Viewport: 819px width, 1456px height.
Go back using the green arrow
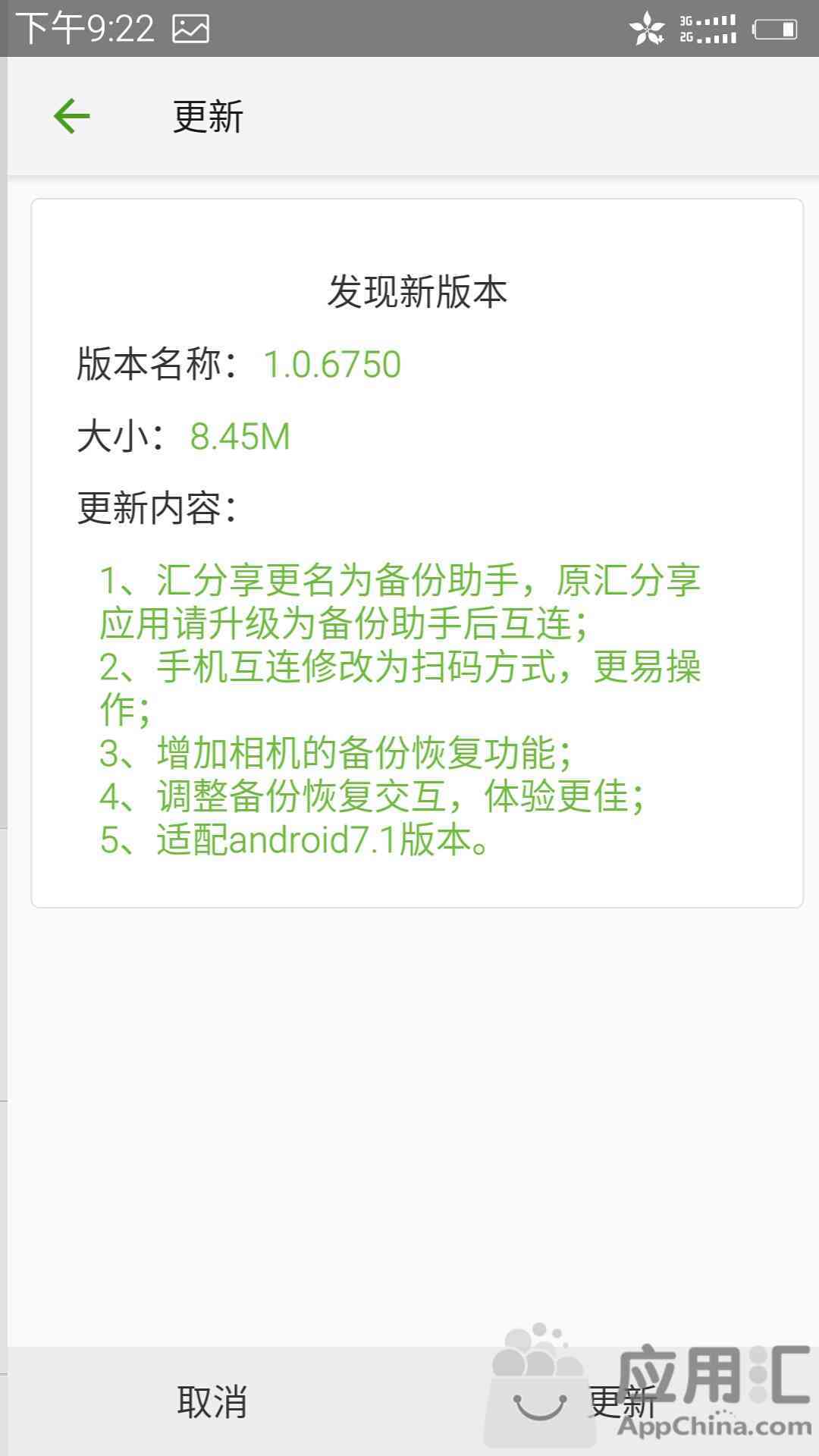tap(72, 117)
